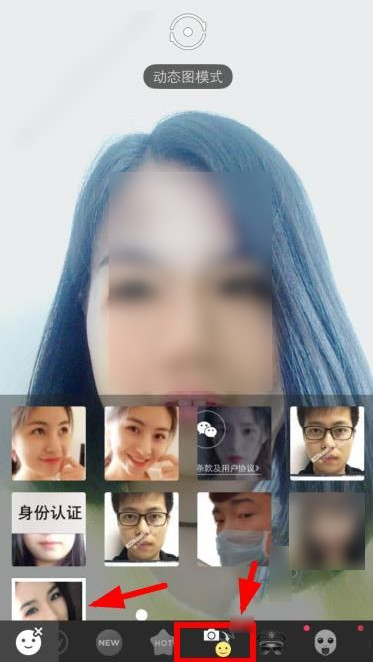Image resolution: width=373 pixels, height=664 pixels.
Task: Open the gray mask face effects tab
Action: tap(326, 643)
